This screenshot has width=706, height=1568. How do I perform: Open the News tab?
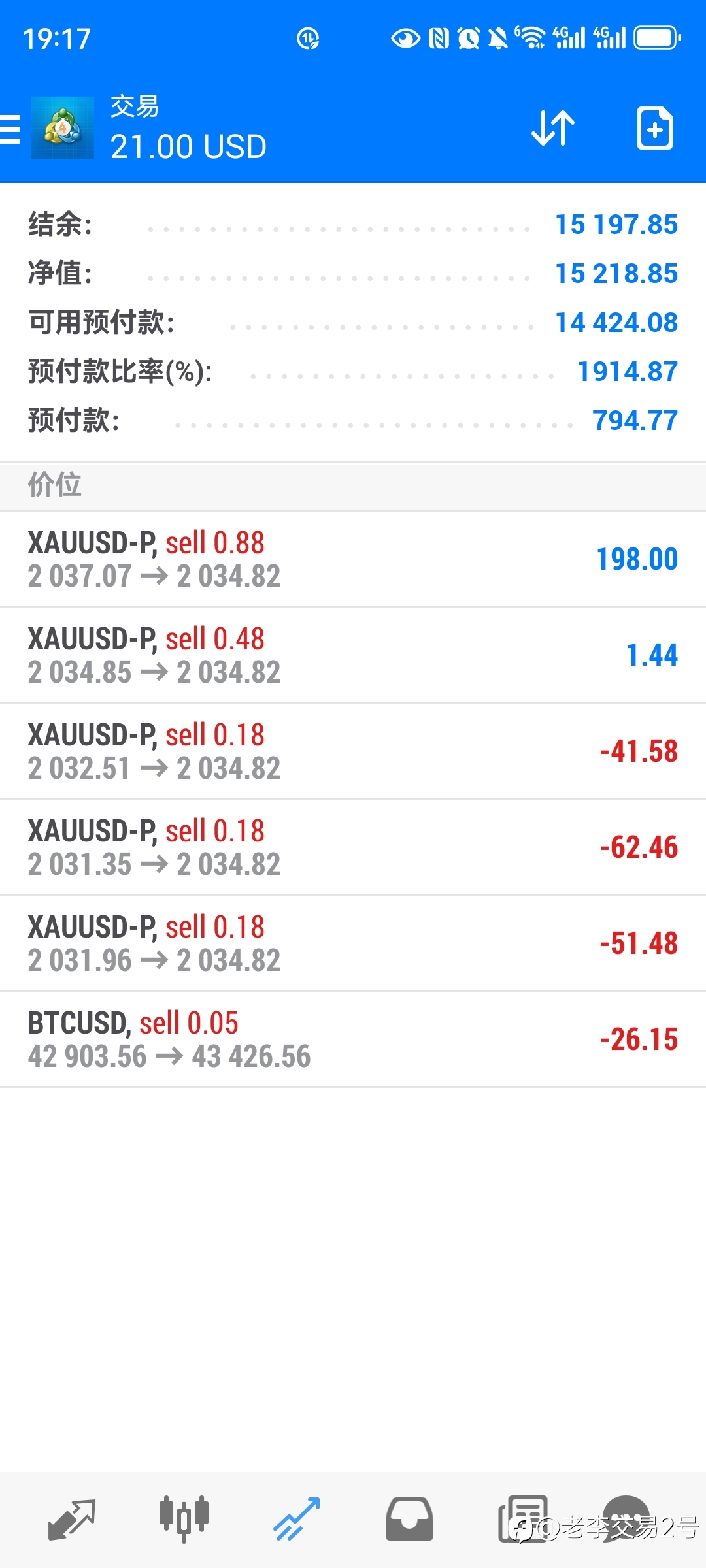point(522,1520)
